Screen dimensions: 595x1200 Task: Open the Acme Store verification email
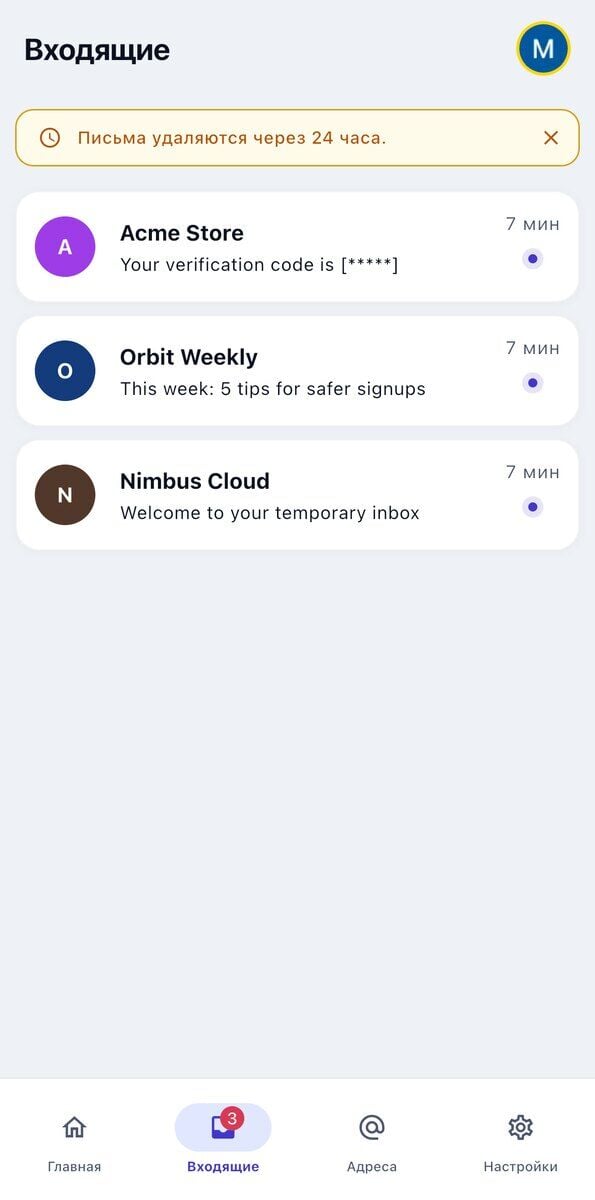click(x=297, y=247)
